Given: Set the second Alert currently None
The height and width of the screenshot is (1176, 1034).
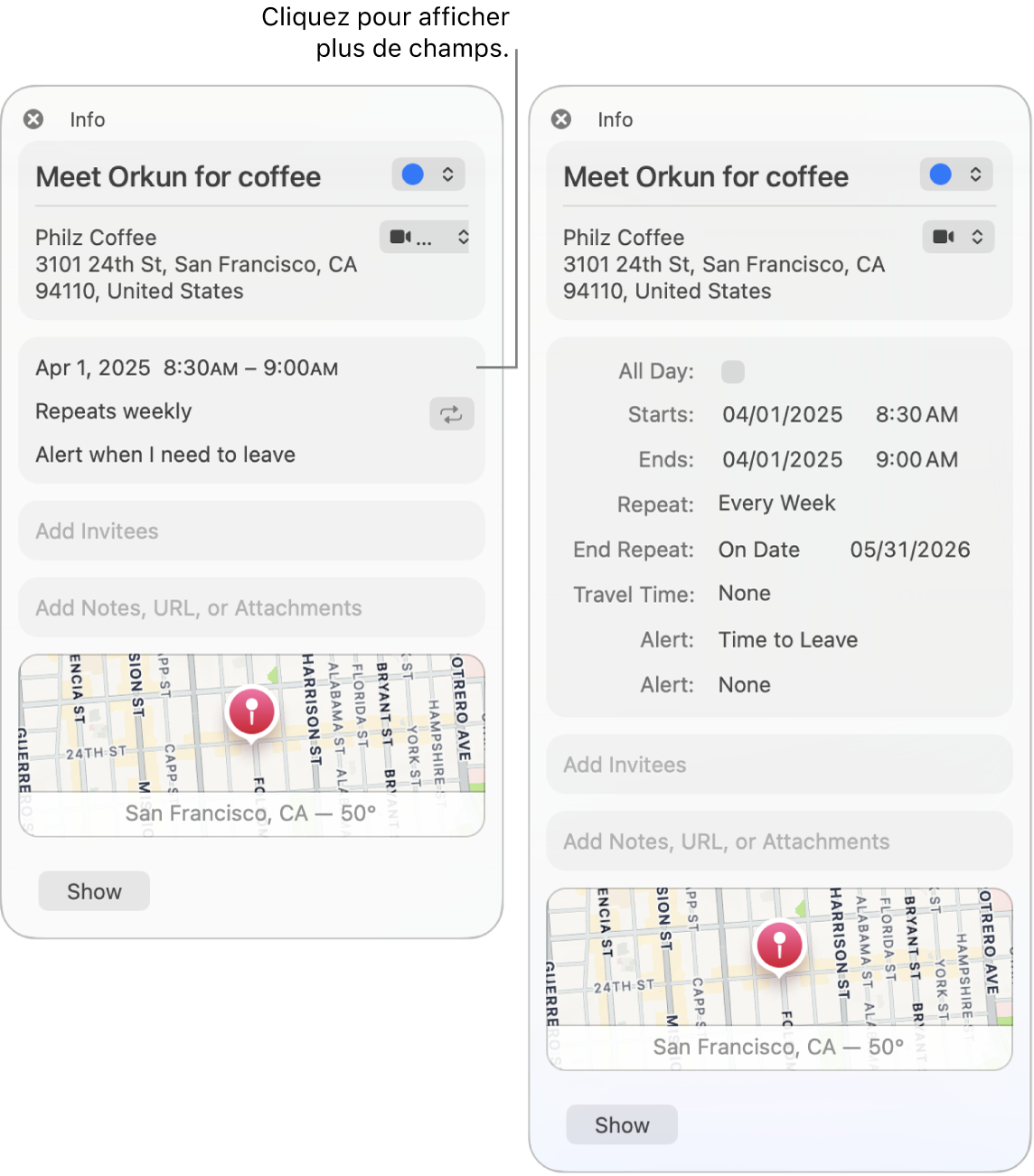Looking at the screenshot, I should click(744, 685).
